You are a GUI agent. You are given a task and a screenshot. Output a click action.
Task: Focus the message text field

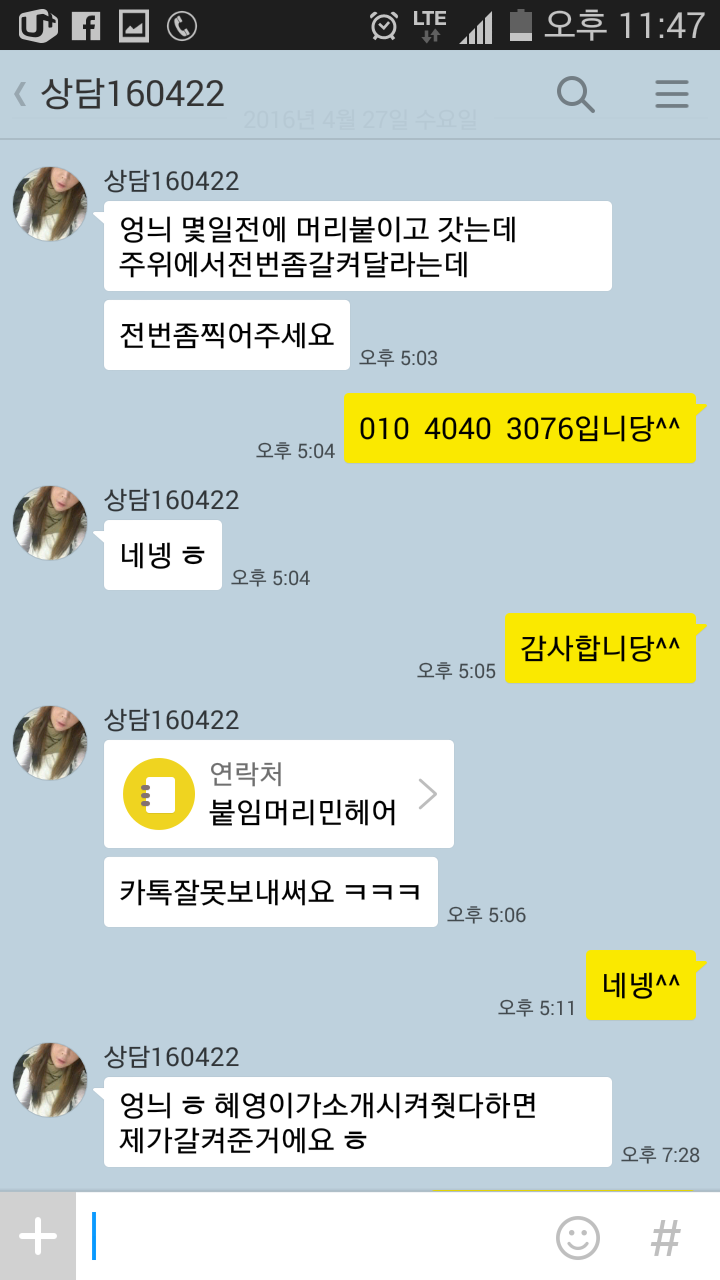click(x=310, y=1237)
